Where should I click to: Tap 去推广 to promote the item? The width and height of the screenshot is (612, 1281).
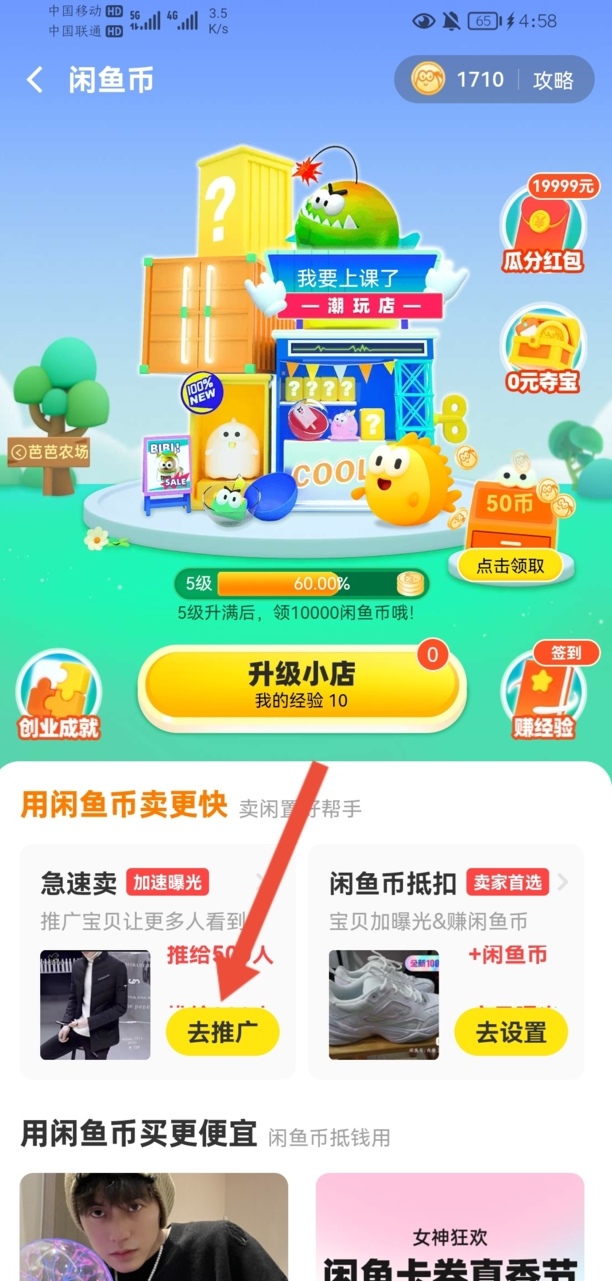(222, 1032)
